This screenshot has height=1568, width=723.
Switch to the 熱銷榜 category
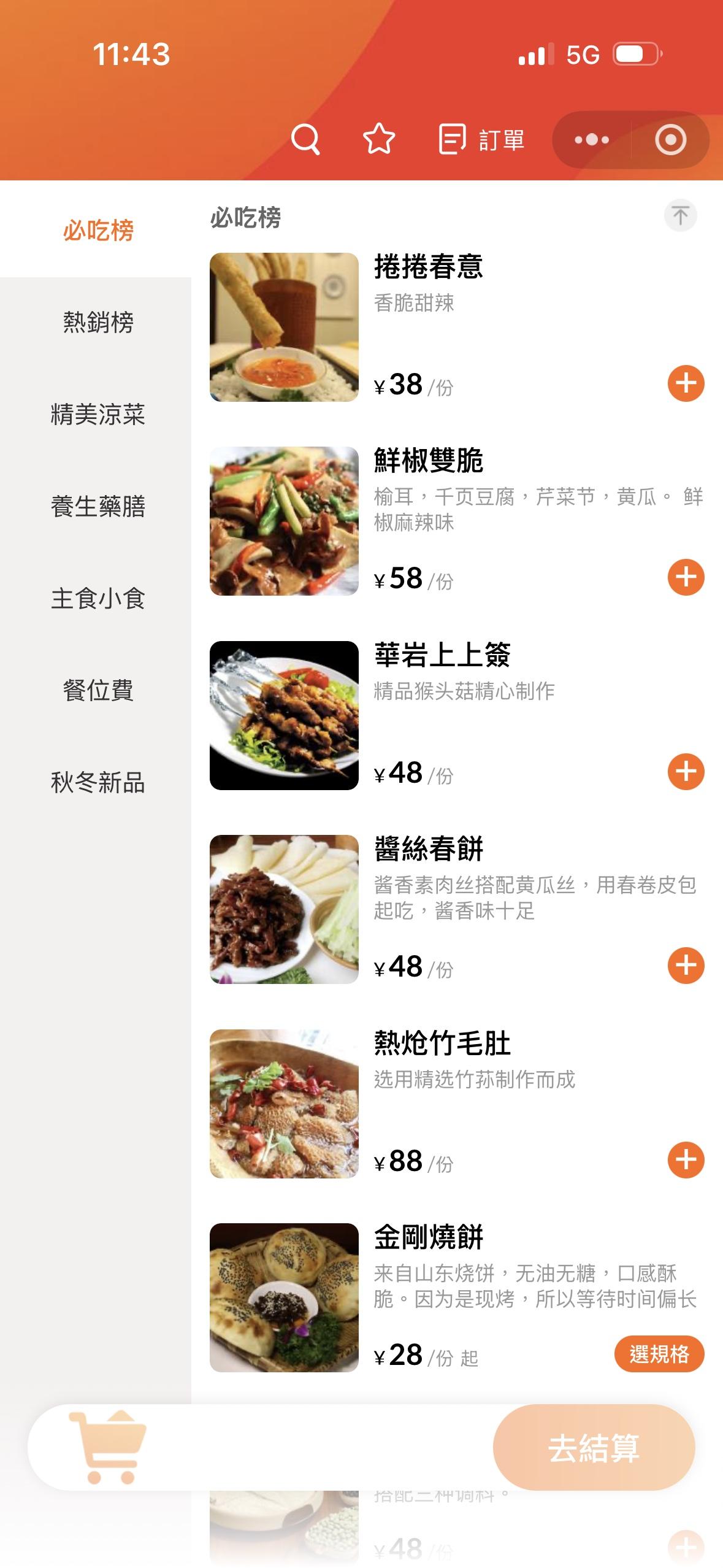(x=98, y=322)
